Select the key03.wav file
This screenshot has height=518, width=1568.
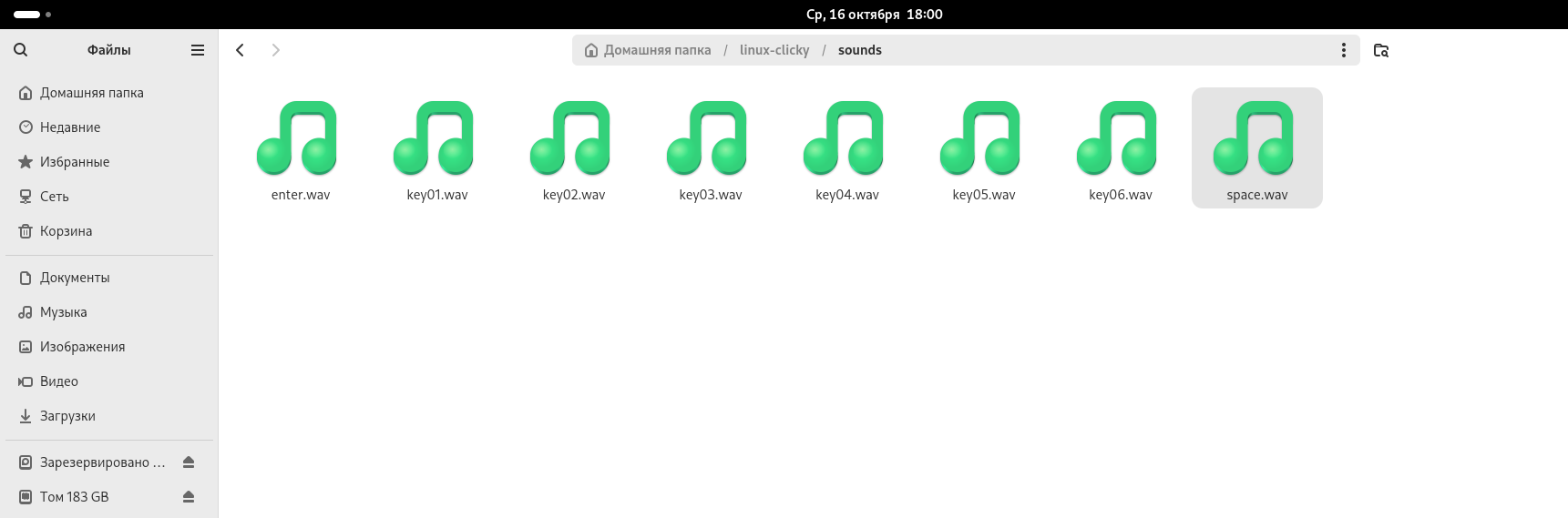click(710, 146)
